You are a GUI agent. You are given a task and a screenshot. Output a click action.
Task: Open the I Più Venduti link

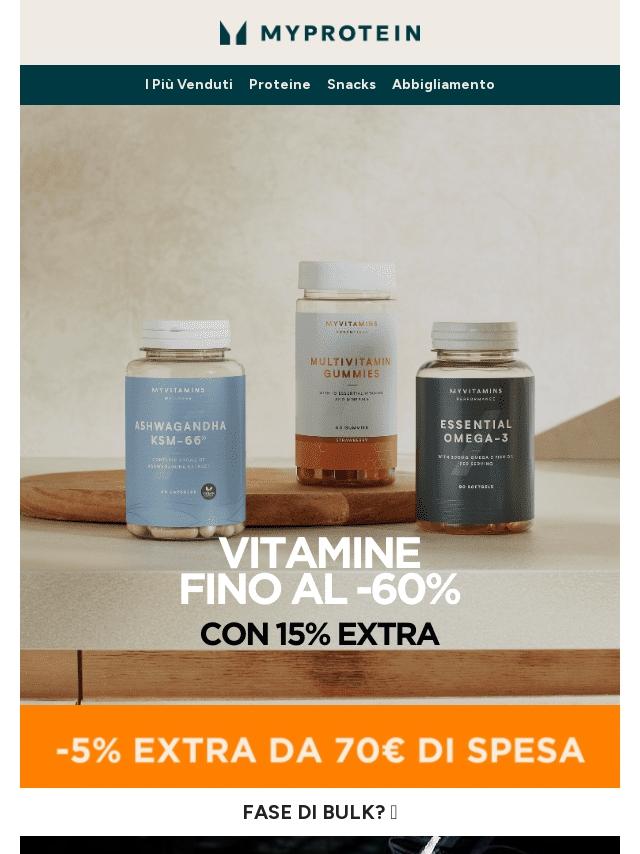tap(188, 85)
